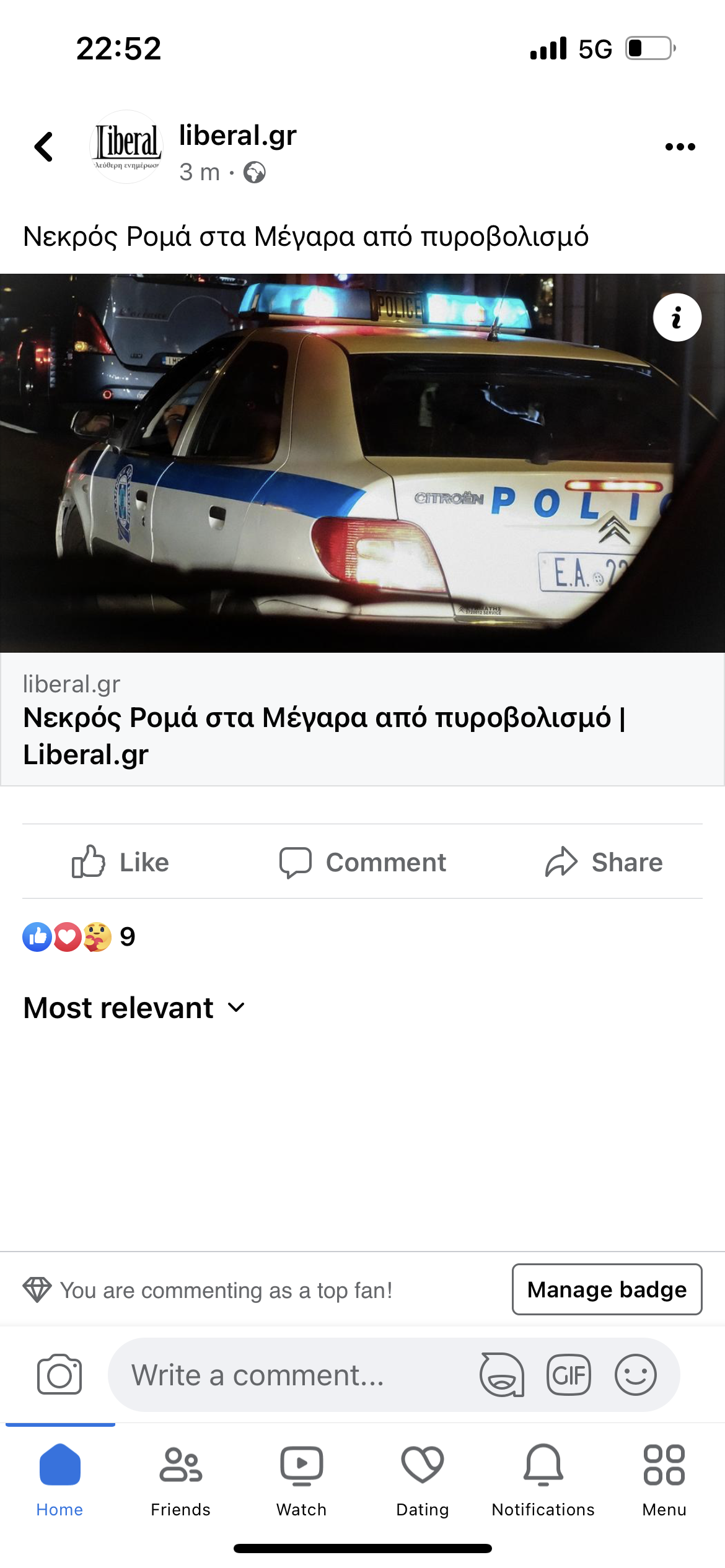Tap Manage badge button
This screenshot has width=725, height=1568.
[x=607, y=1289]
